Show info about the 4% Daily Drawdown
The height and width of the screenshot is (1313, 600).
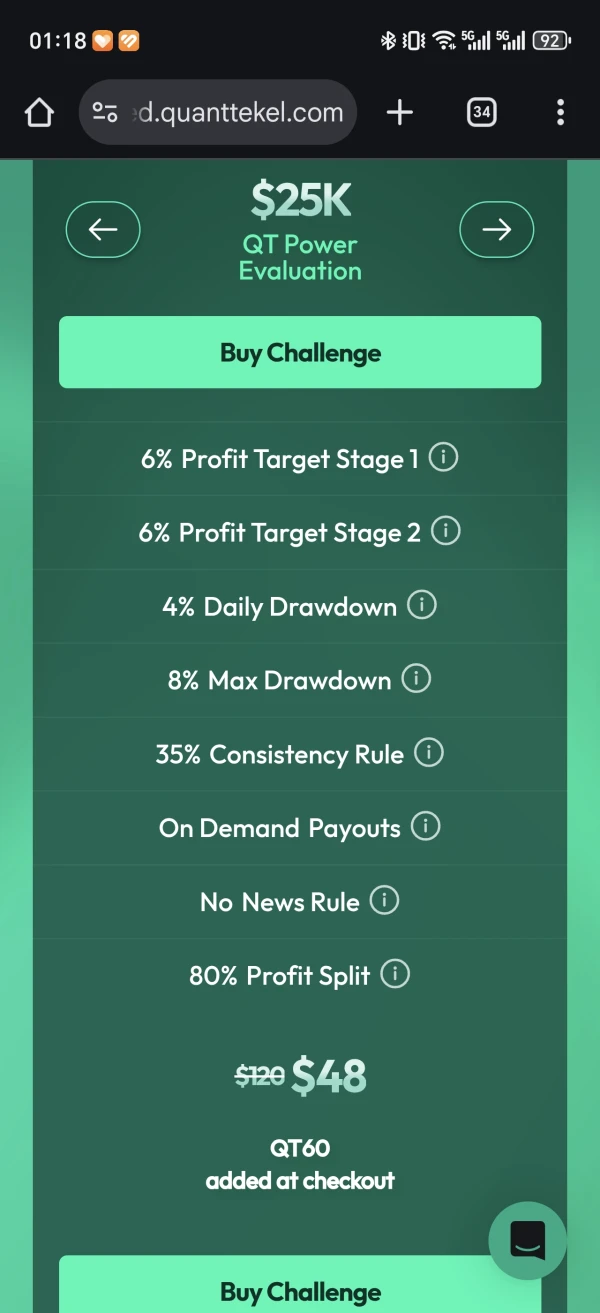pyautogui.click(x=422, y=606)
